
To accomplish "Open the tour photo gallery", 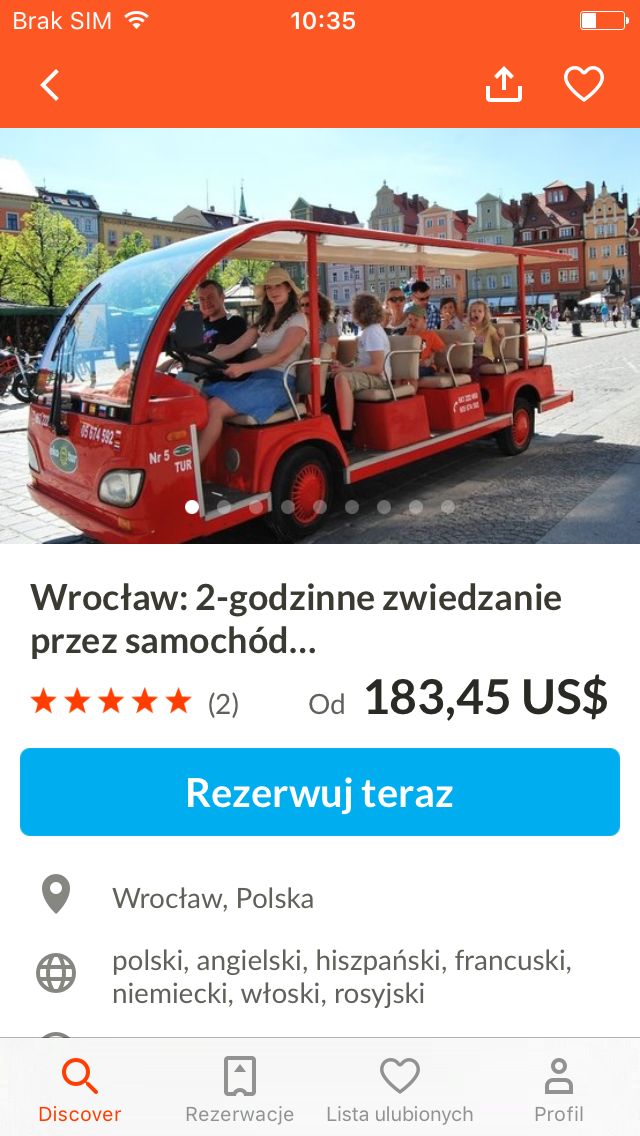I will 320,335.
